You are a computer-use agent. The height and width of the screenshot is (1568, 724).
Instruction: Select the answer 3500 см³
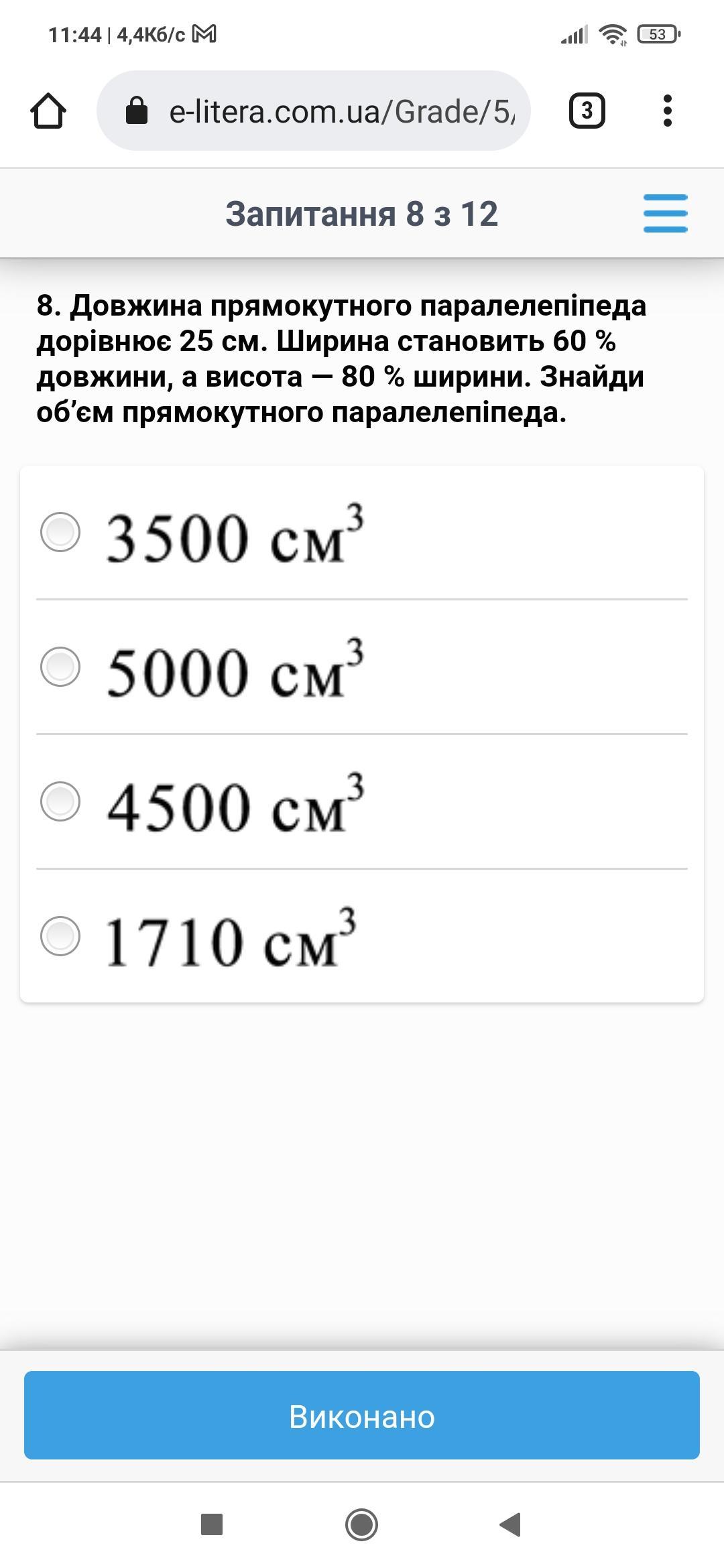(x=60, y=533)
